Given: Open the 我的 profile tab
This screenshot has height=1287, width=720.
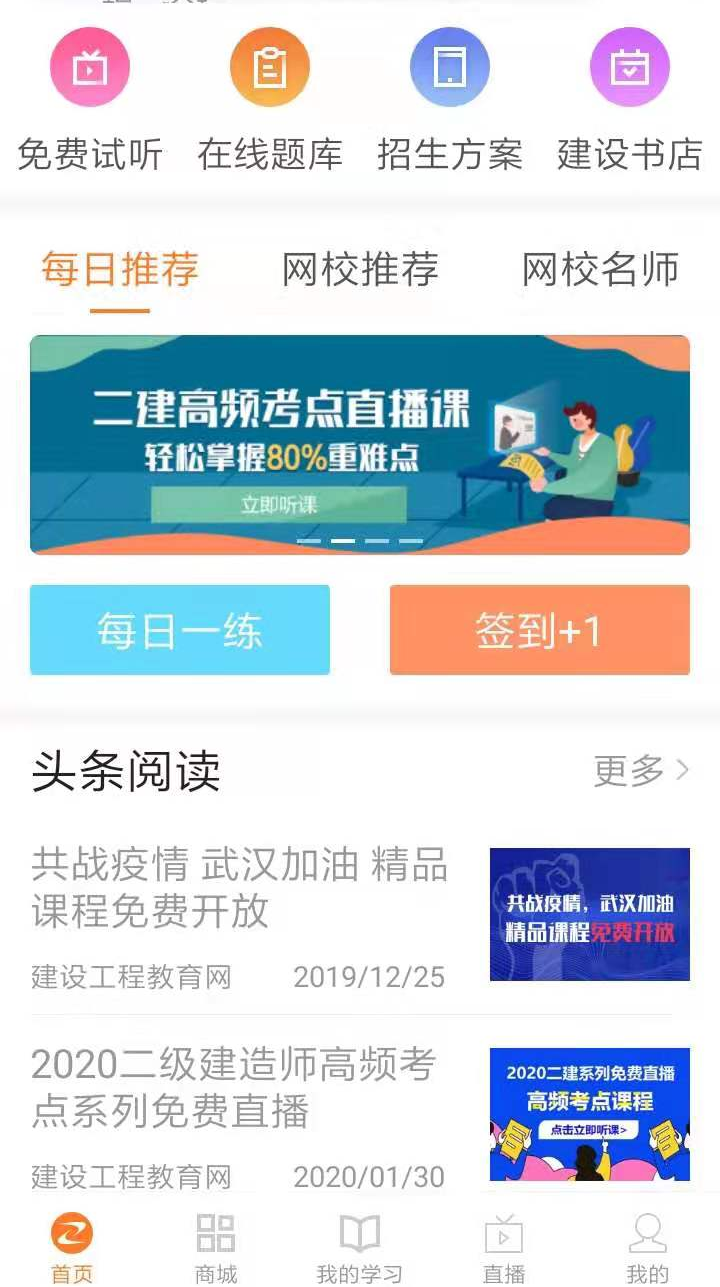Looking at the screenshot, I should (x=647, y=1246).
